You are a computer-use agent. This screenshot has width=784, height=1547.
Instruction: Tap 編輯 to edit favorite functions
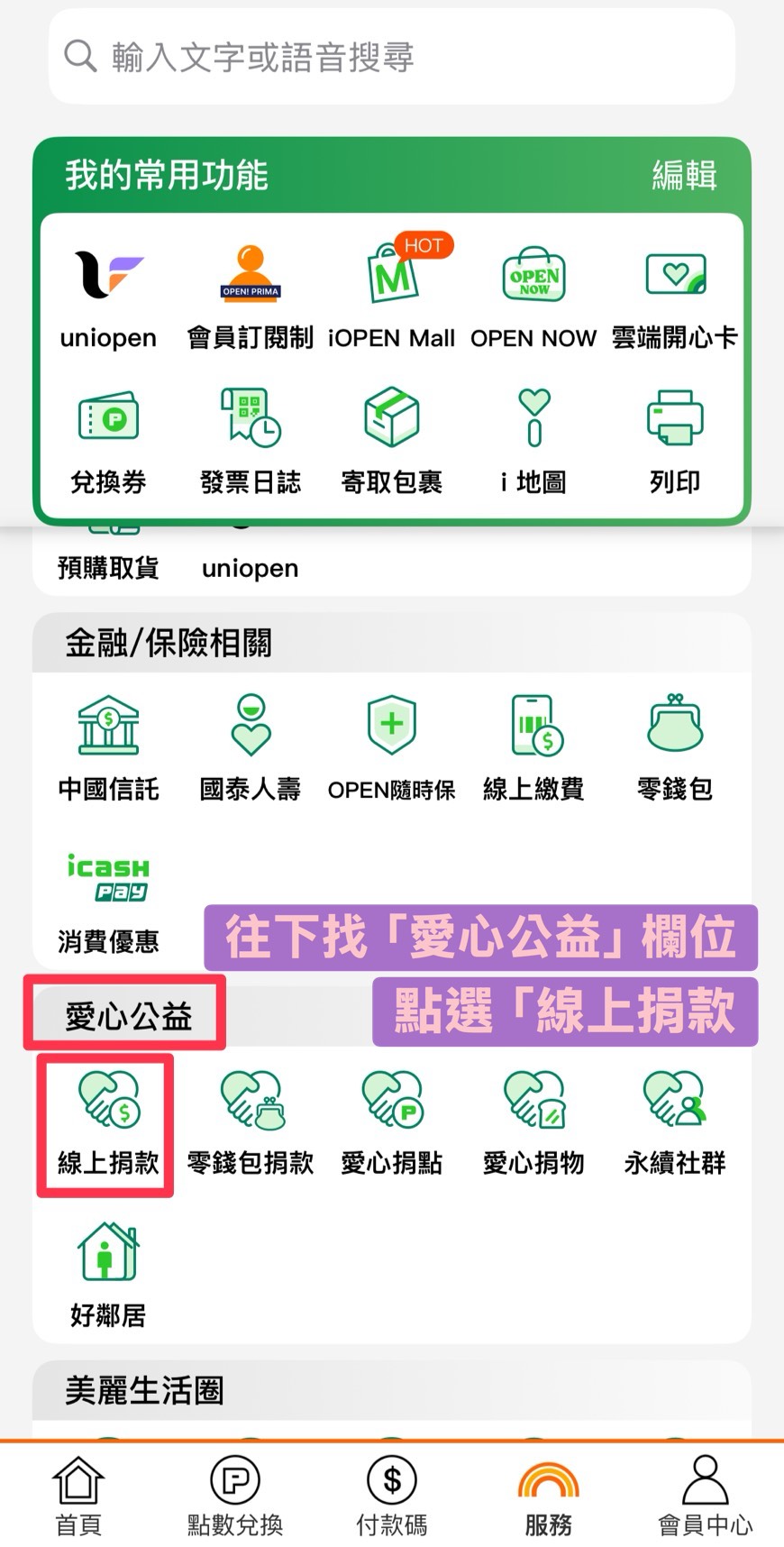click(x=684, y=175)
